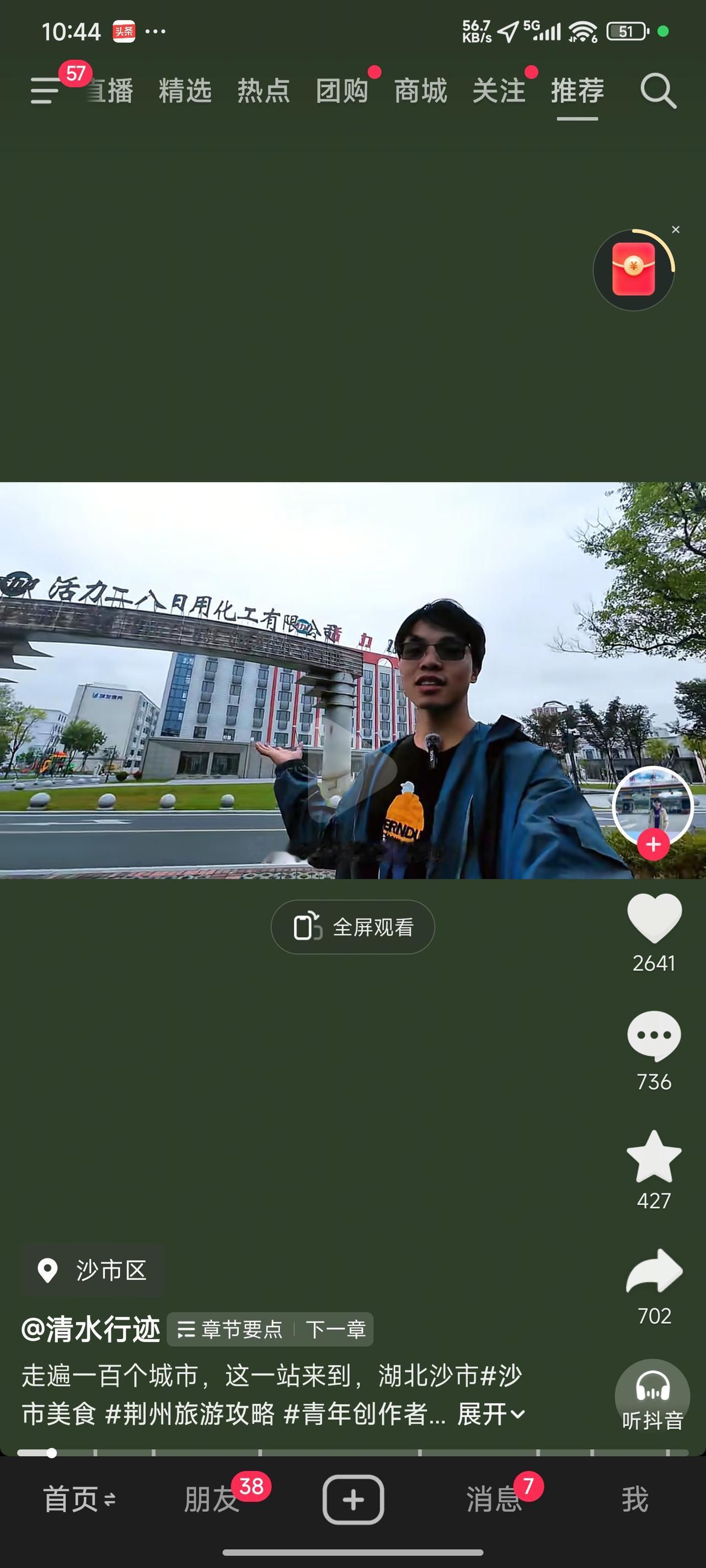Open the 商城 mall tab
The width and height of the screenshot is (706, 1568).
(x=420, y=90)
